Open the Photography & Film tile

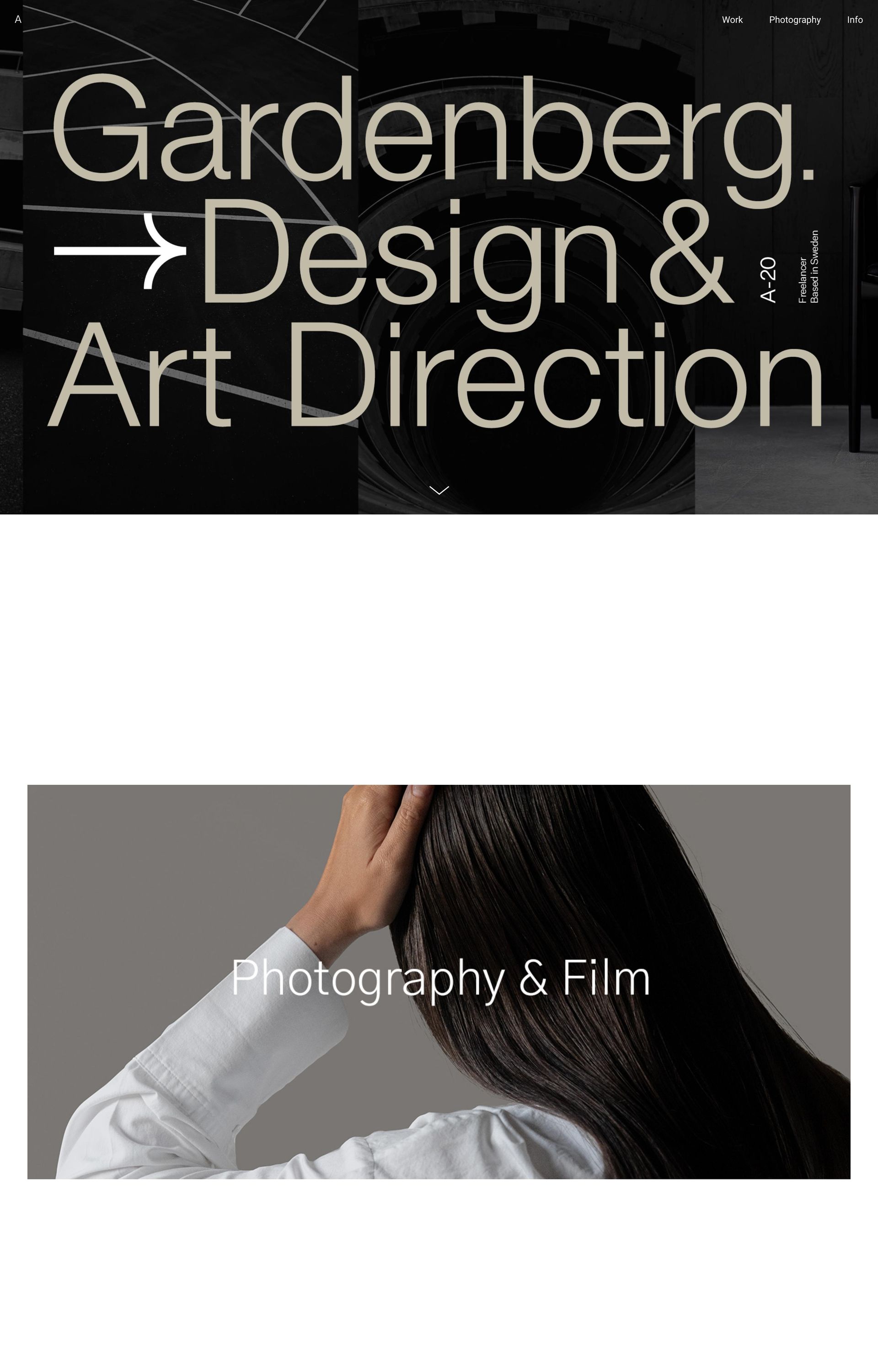pyautogui.click(x=439, y=981)
